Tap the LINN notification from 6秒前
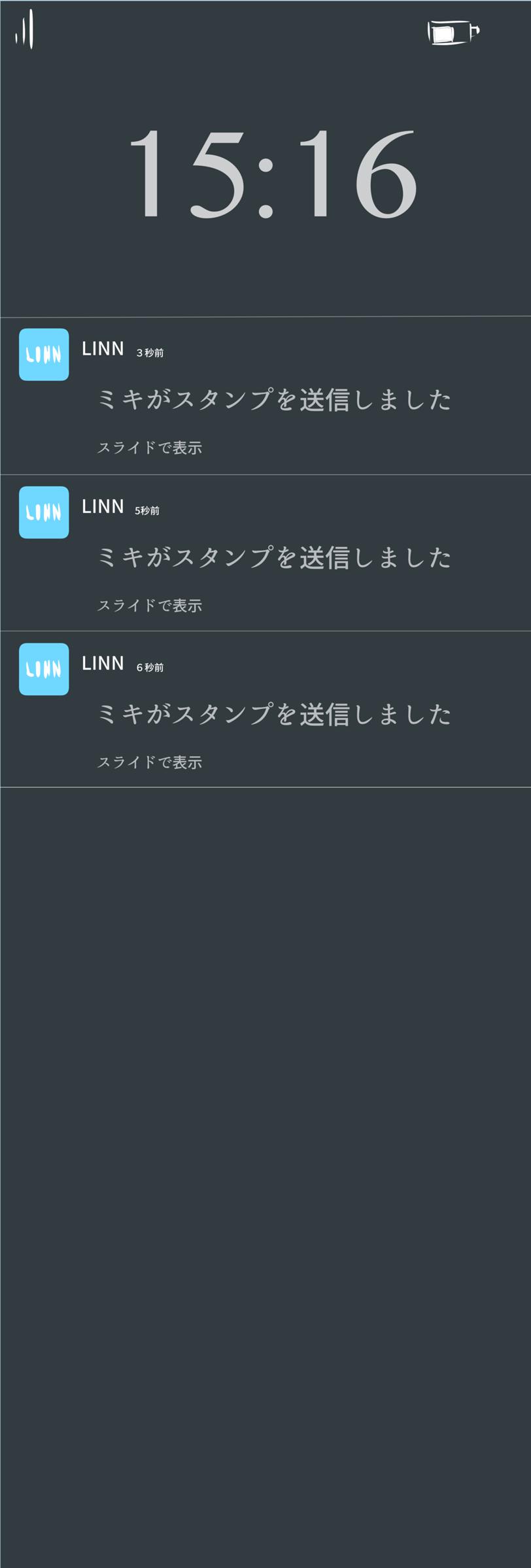The width and height of the screenshot is (531, 1568). point(265,710)
